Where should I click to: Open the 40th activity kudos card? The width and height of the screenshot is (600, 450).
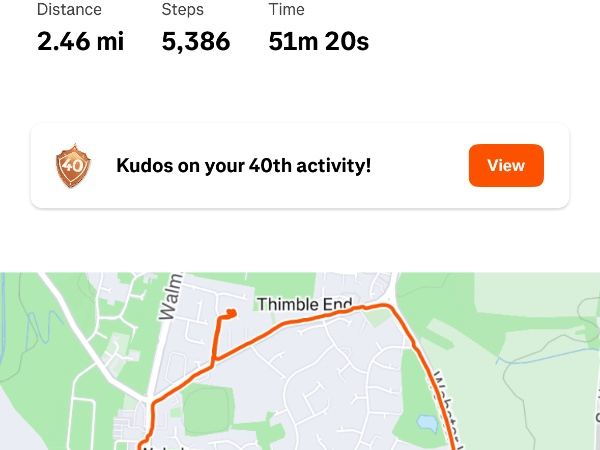coord(243,166)
